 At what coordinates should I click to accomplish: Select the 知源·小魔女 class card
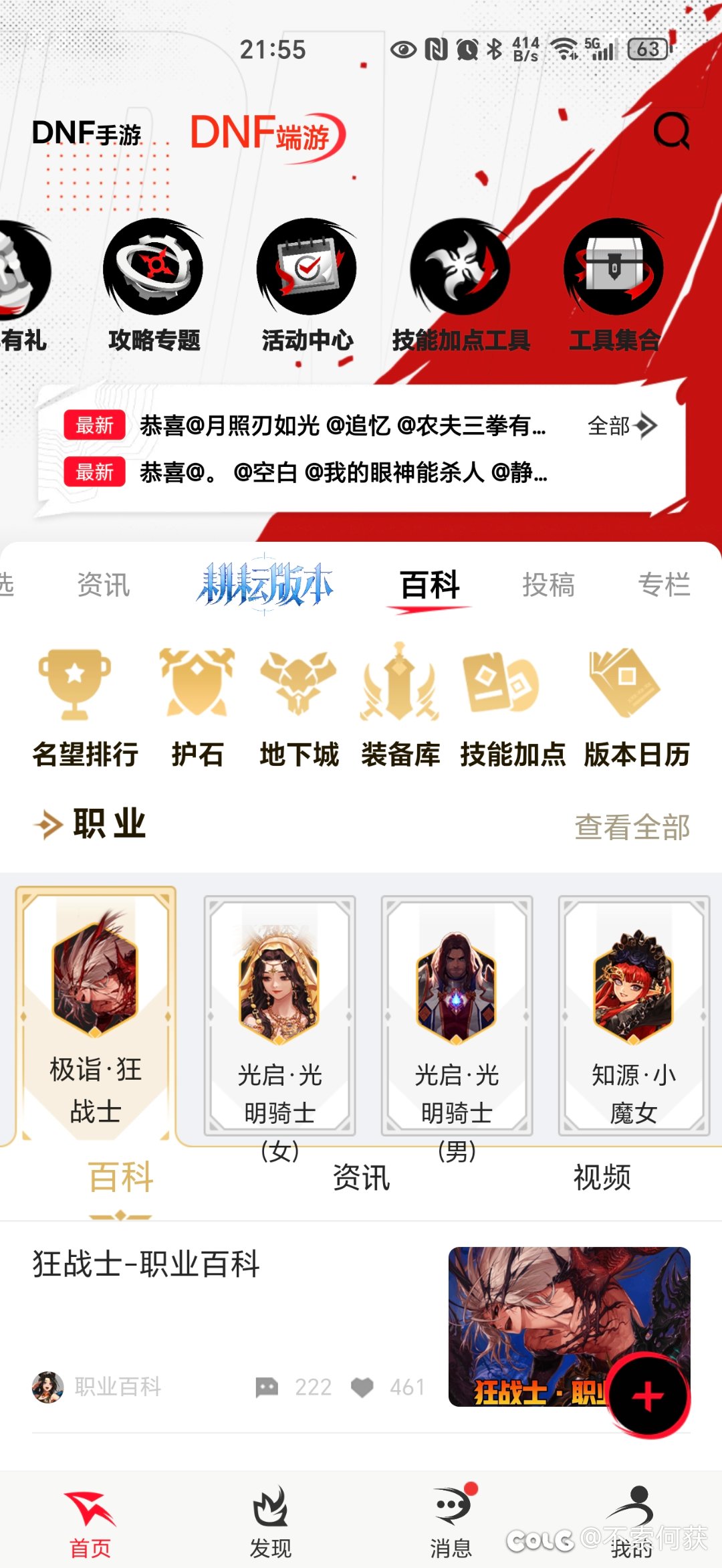[634, 1015]
